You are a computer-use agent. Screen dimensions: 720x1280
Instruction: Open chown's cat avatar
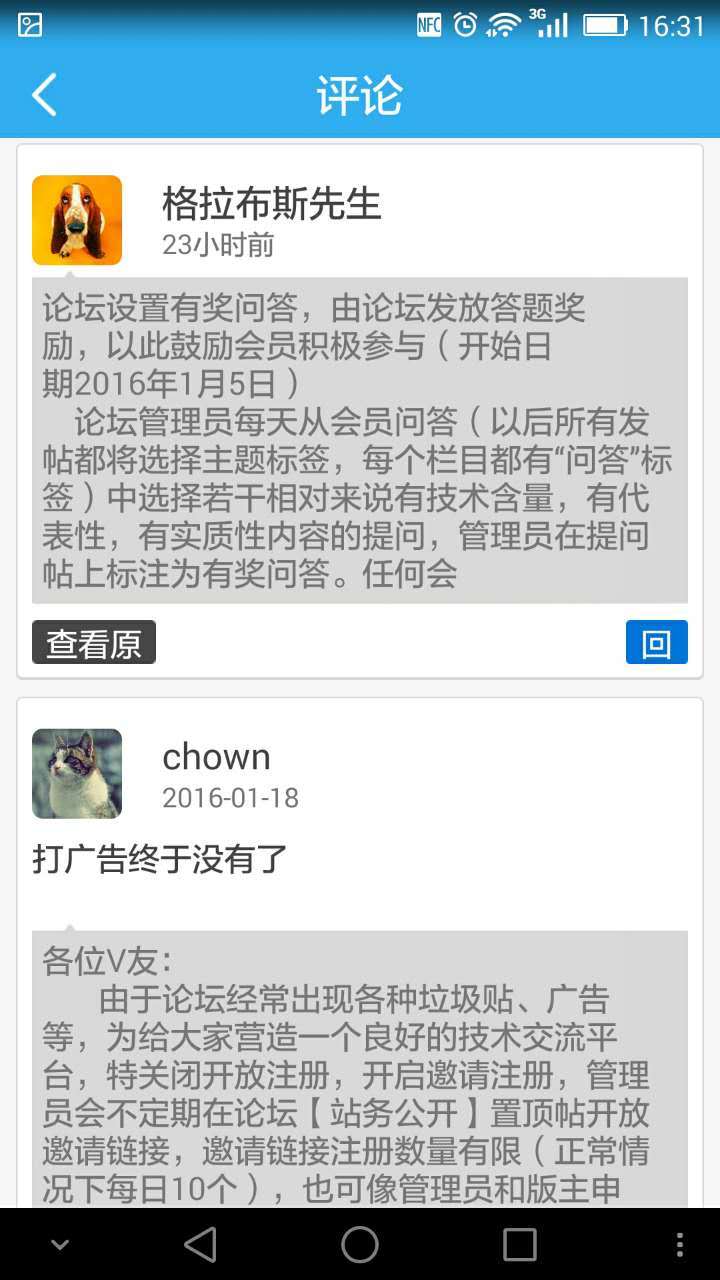(77, 774)
